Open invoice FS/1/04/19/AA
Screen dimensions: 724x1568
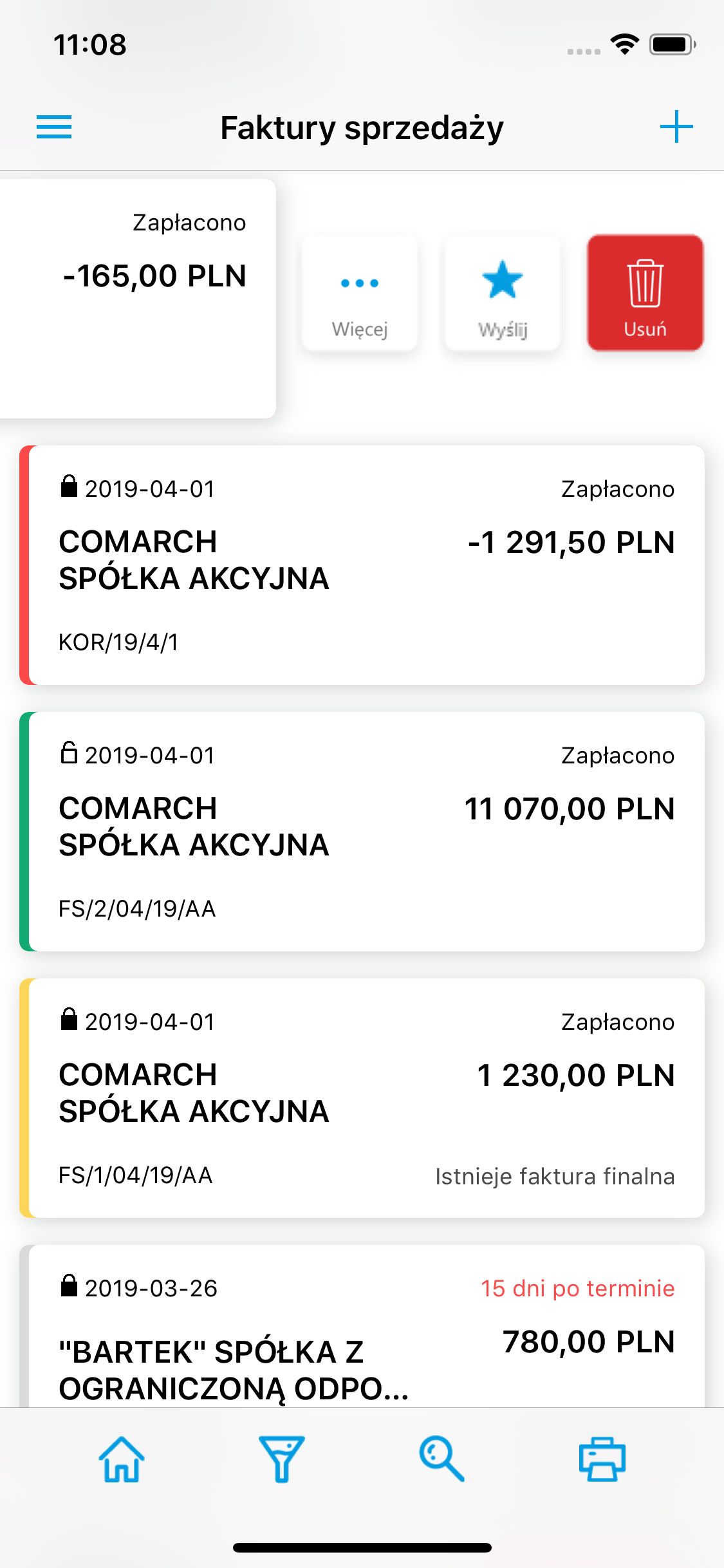pyautogui.click(x=362, y=1098)
